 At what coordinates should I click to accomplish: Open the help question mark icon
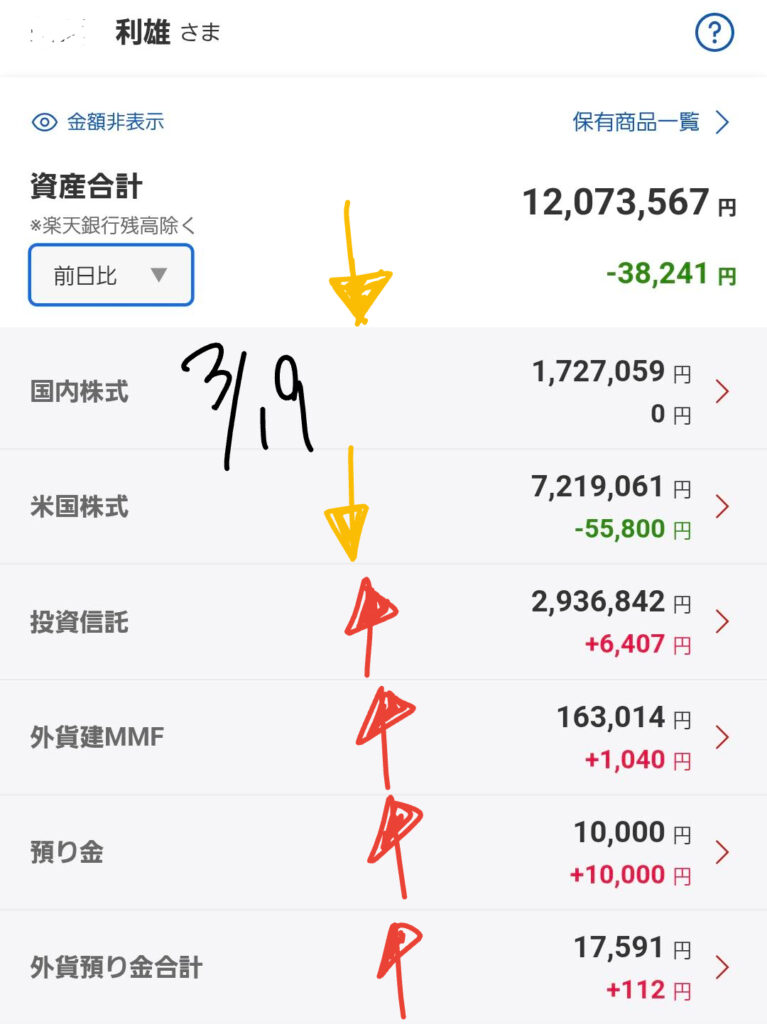[x=714, y=34]
